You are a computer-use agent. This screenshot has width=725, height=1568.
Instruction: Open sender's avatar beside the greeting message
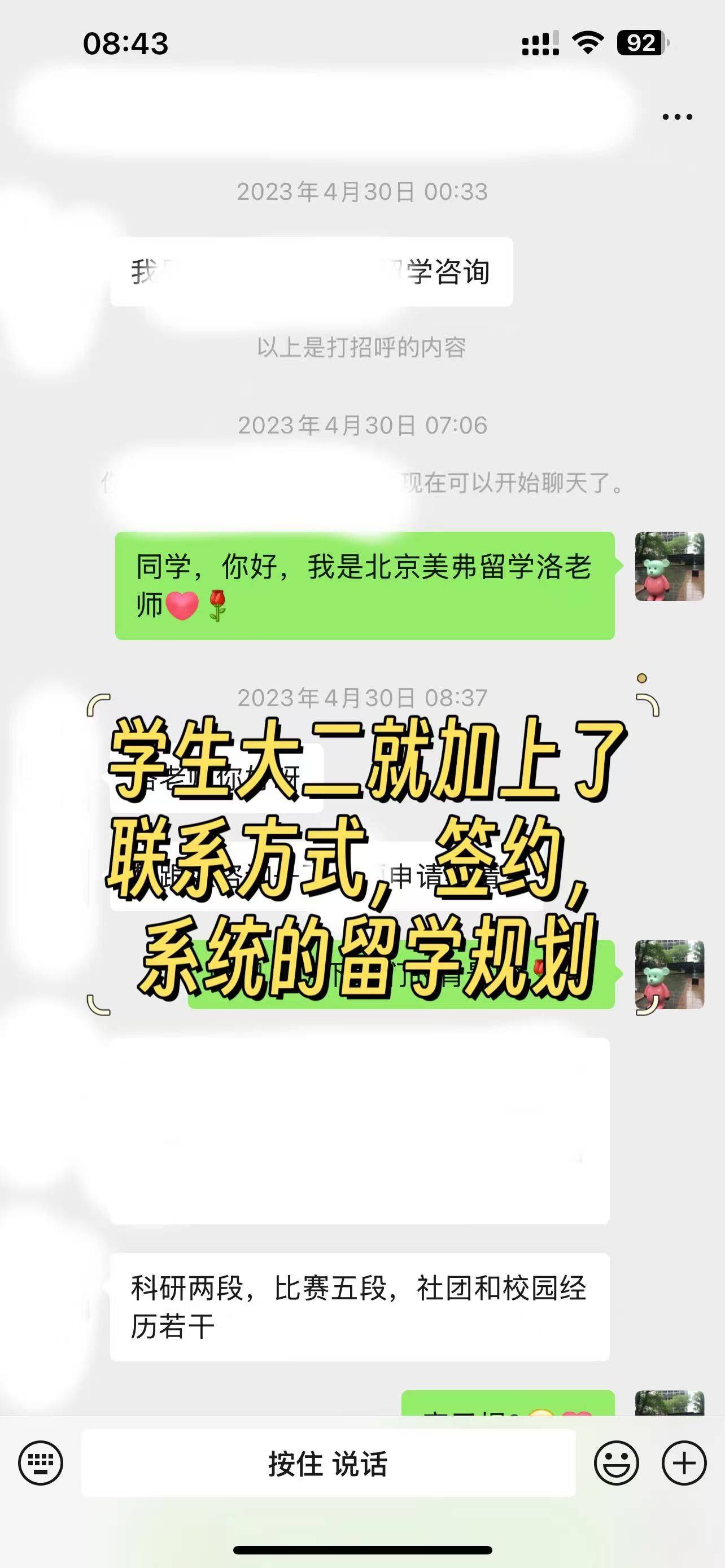coord(669,567)
